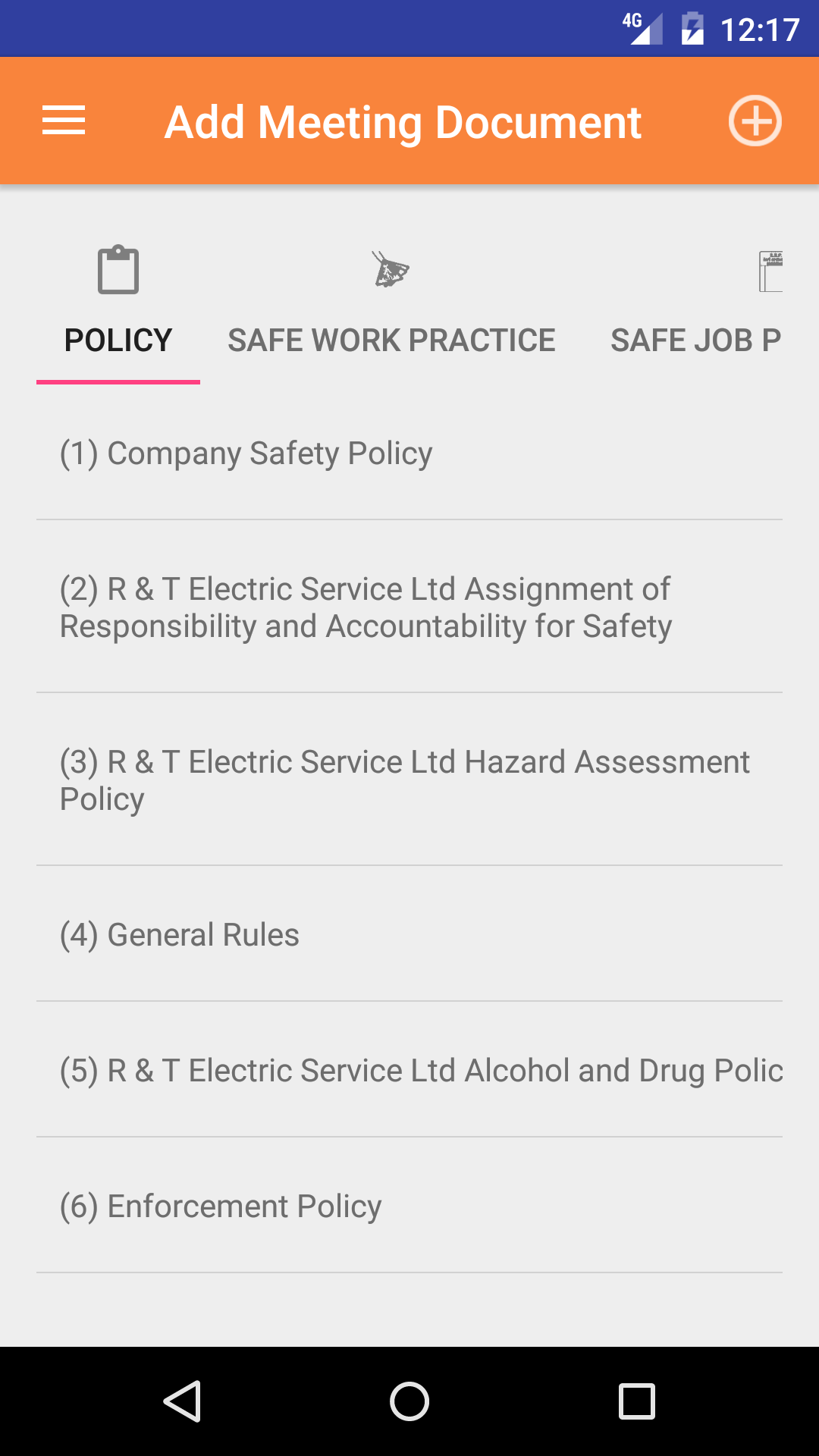The image size is (819, 1456).
Task: Select Assignment of Responsibility and Accountability policy
Action: tap(409, 607)
